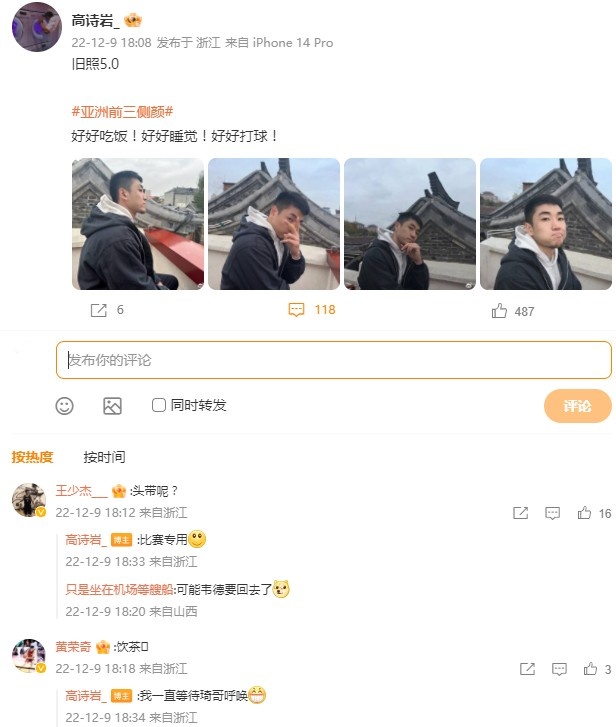Open 只是坐在机场等艘船 user profile
This screenshot has height=727, width=616.
[x=118, y=590]
